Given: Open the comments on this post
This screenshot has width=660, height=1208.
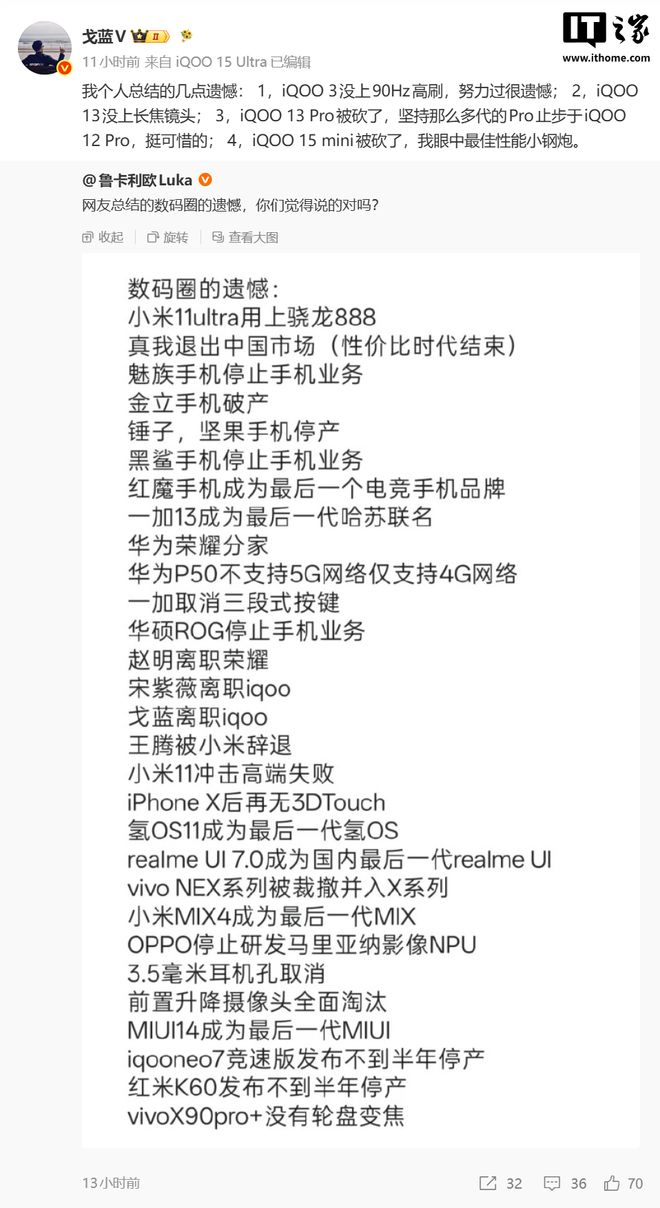Looking at the screenshot, I should click(564, 1183).
